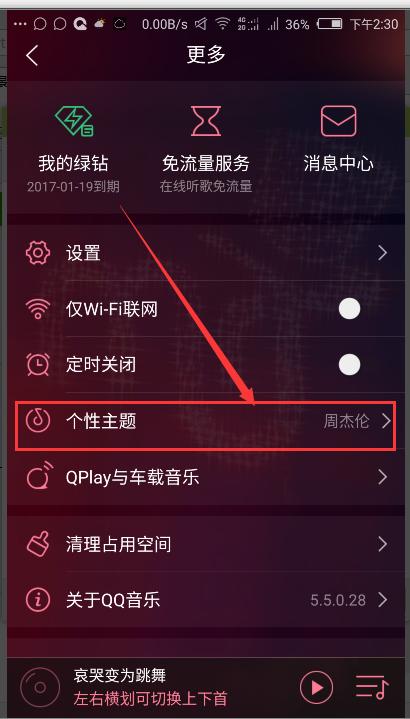Open the 设置 row
410x719 pixels.
(x=205, y=253)
